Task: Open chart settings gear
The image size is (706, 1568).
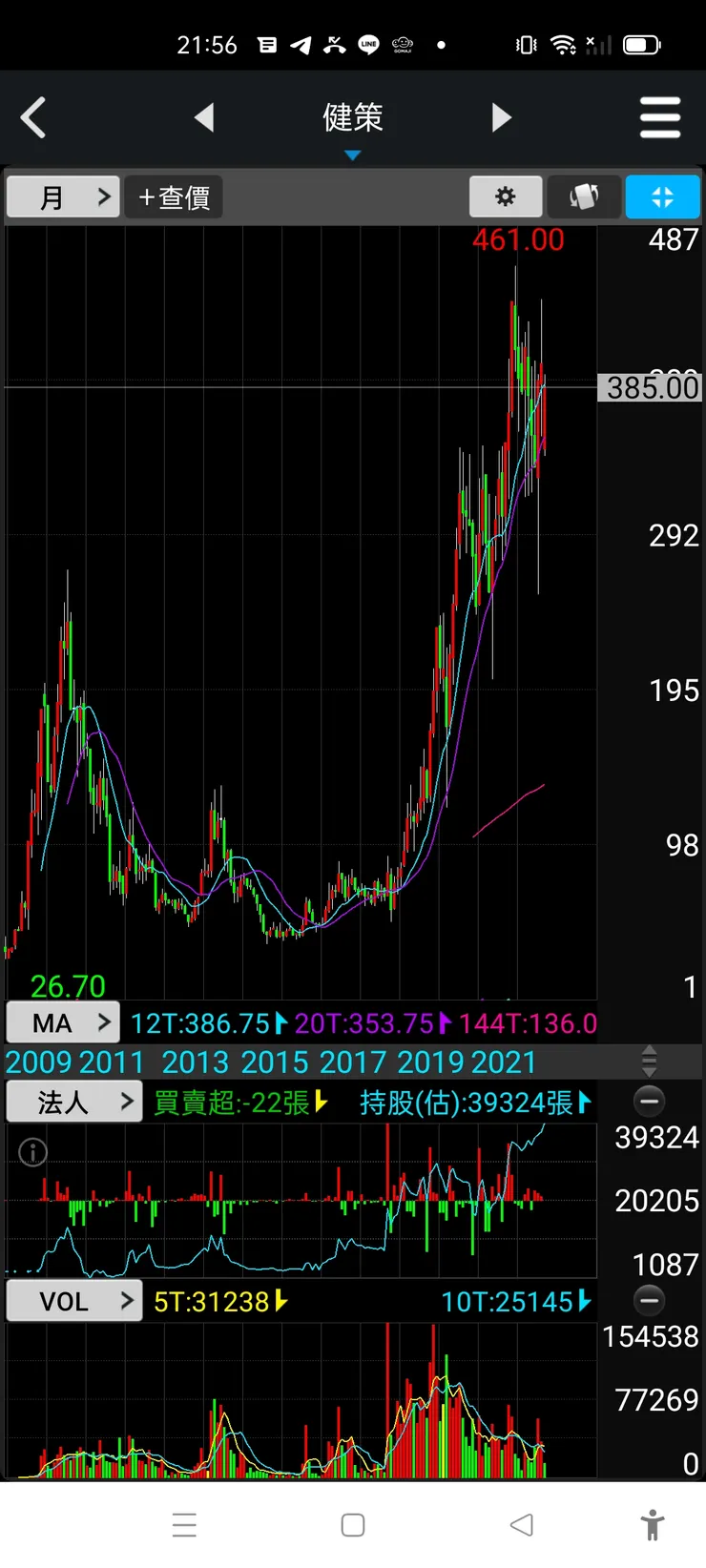Action: pyautogui.click(x=506, y=197)
